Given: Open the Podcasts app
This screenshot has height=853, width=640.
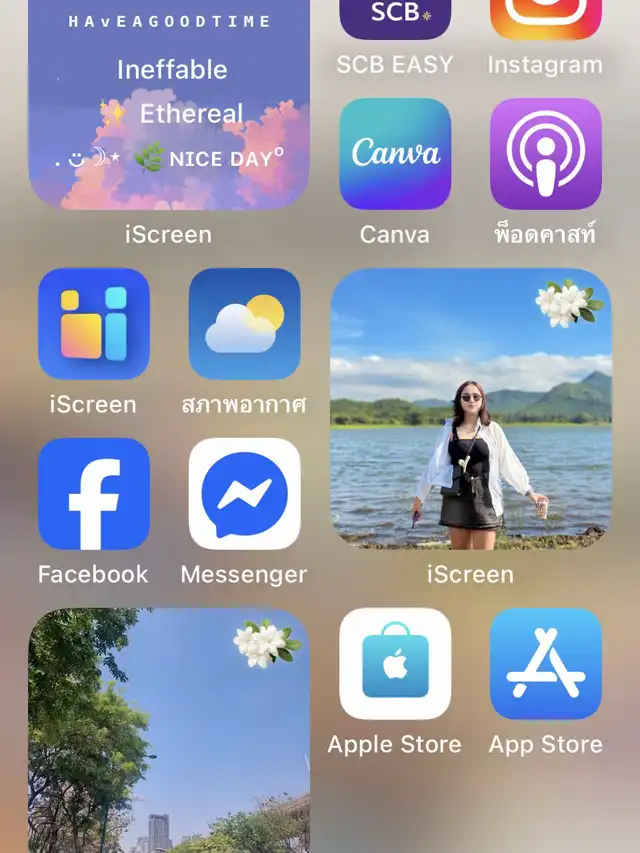Looking at the screenshot, I should [546, 154].
